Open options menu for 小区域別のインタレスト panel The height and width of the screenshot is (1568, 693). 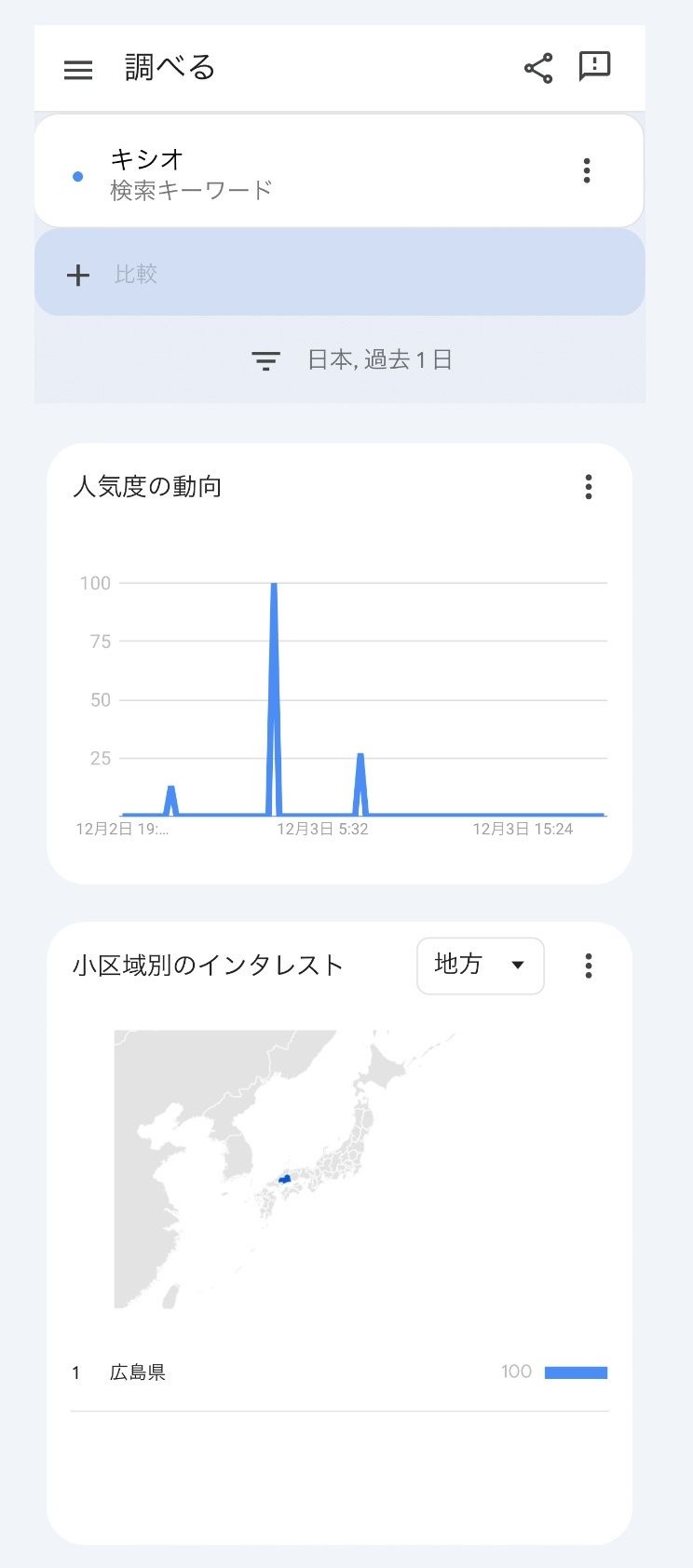pos(588,966)
